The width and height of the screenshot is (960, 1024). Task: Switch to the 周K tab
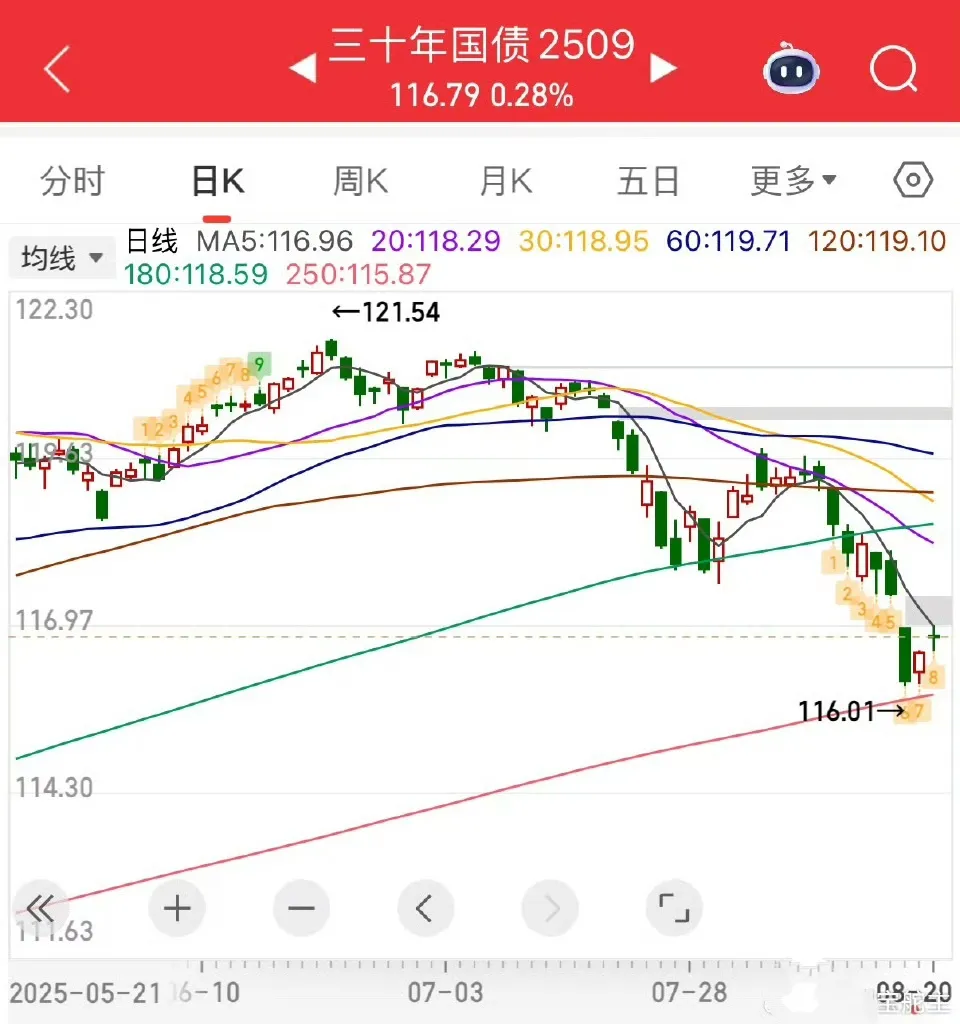[360, 181]
